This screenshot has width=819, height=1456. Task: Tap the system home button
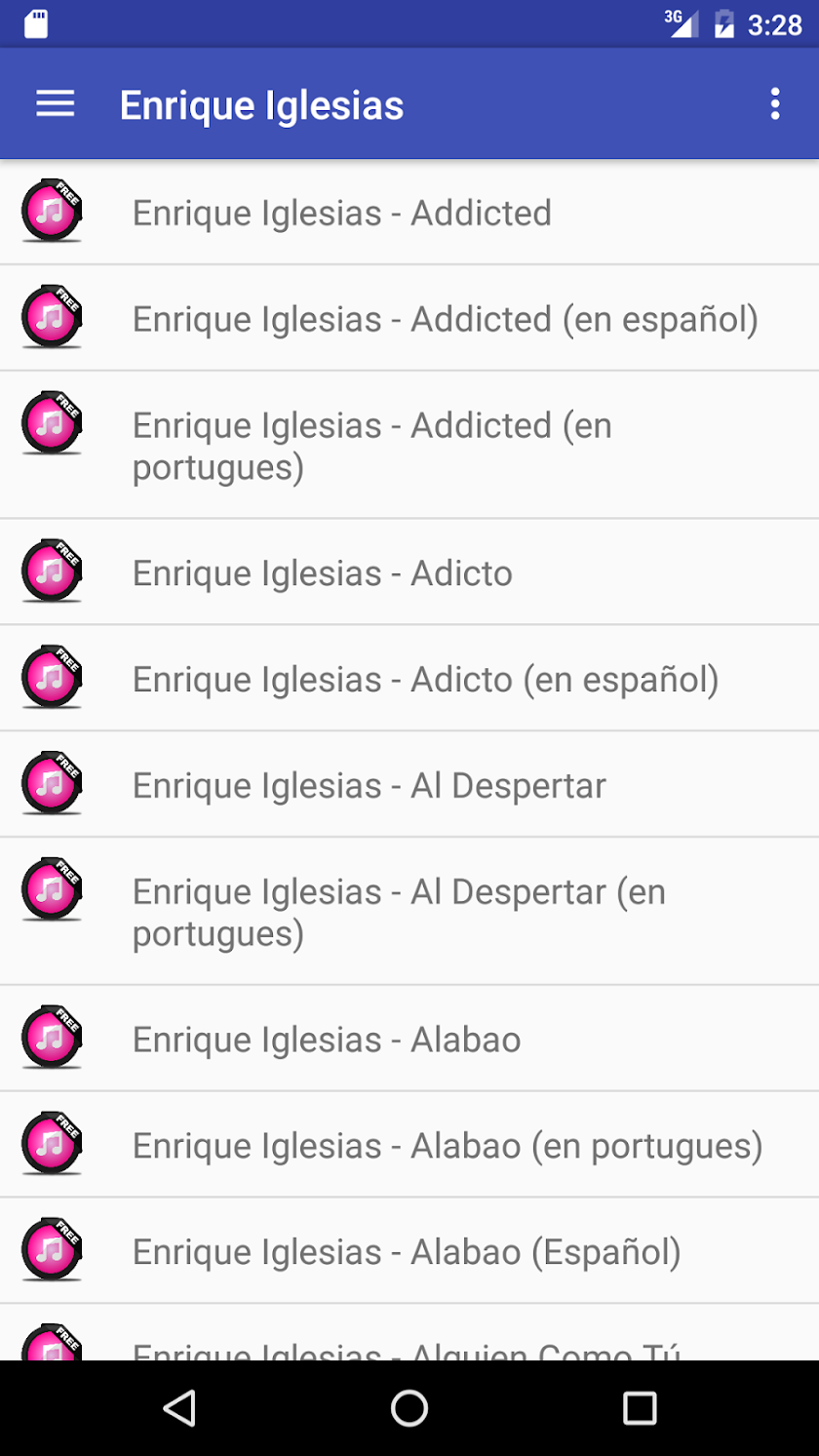click(x=409, y=1408)
